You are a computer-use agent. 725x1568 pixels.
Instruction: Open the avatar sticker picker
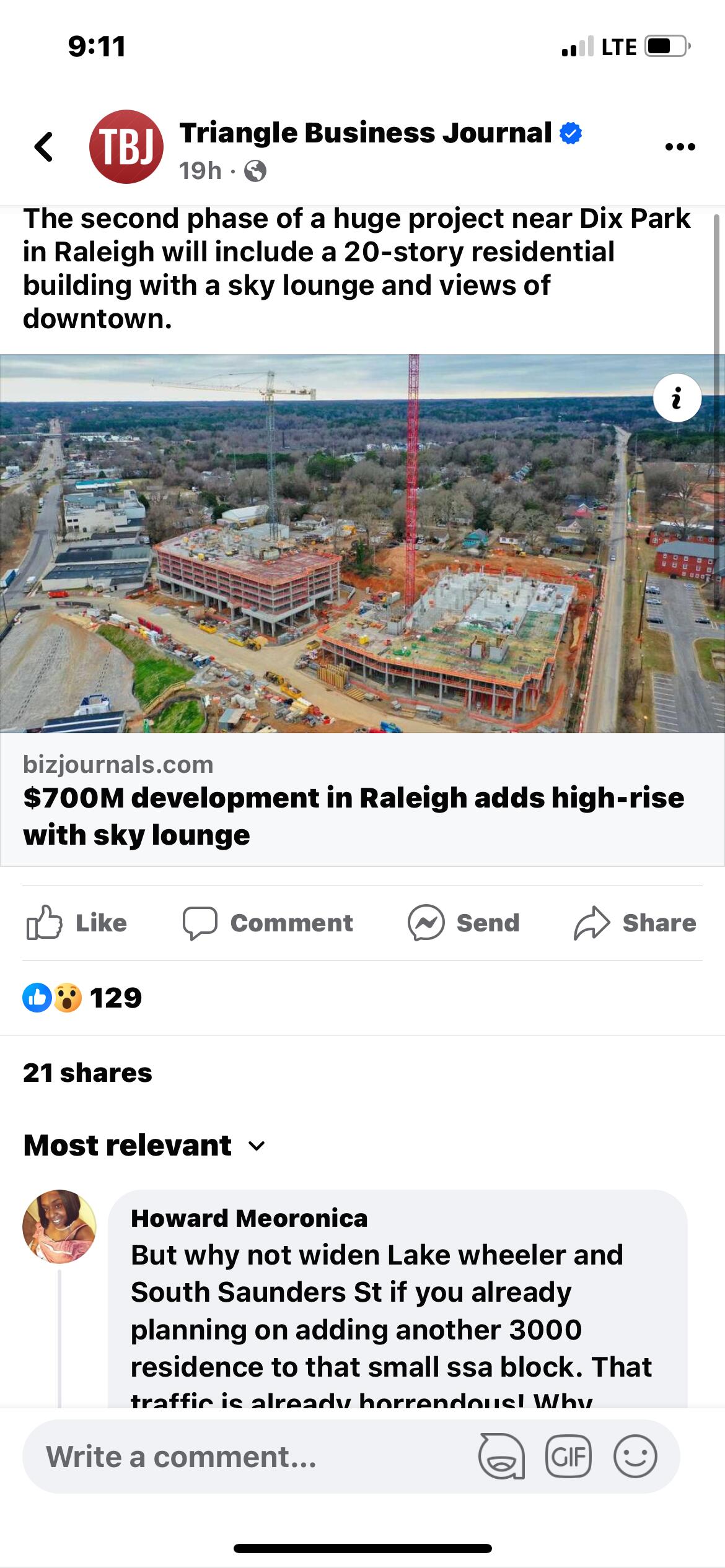point(501,1457)
